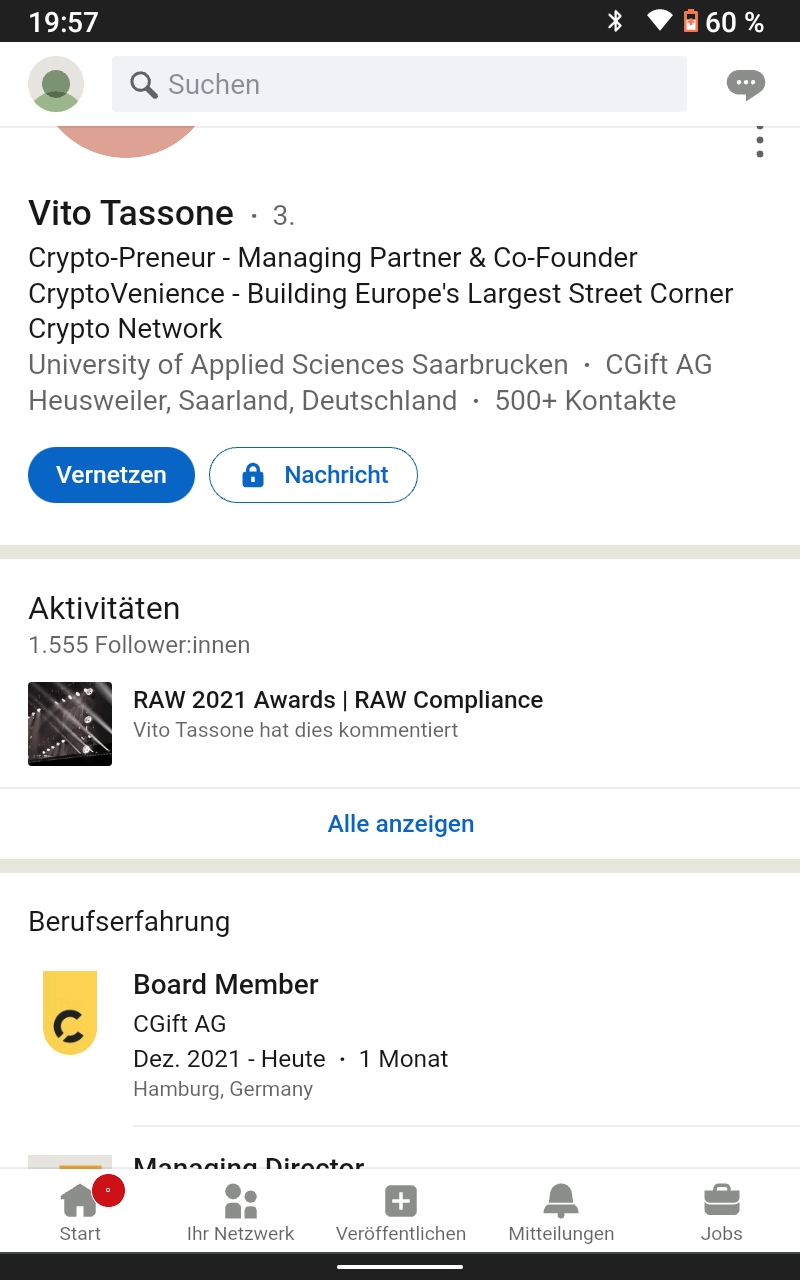This screenshot has height=1280, width=800.
Task: View the Mitteilungen tab
Action: [561, 1210]
